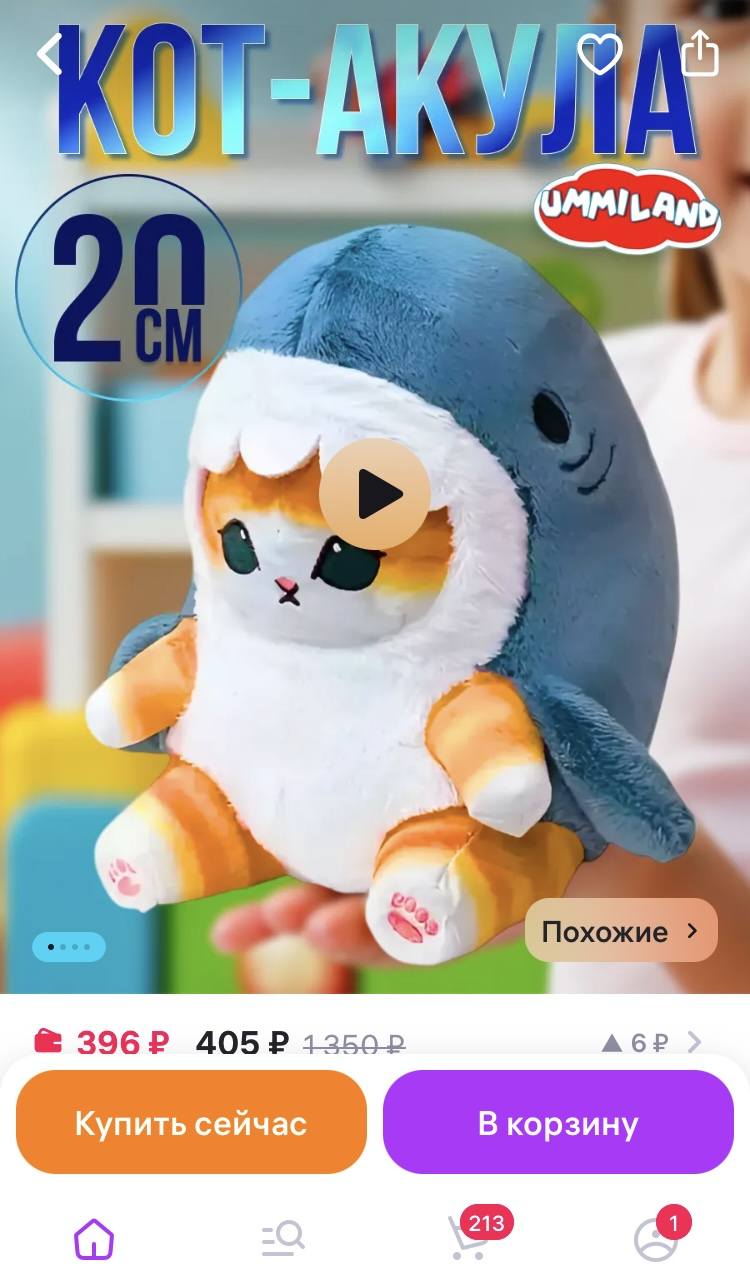Viewport: 750px width, 1288px height.
Task: Open similar items via Похожие
Action: [x=621, y=931]
